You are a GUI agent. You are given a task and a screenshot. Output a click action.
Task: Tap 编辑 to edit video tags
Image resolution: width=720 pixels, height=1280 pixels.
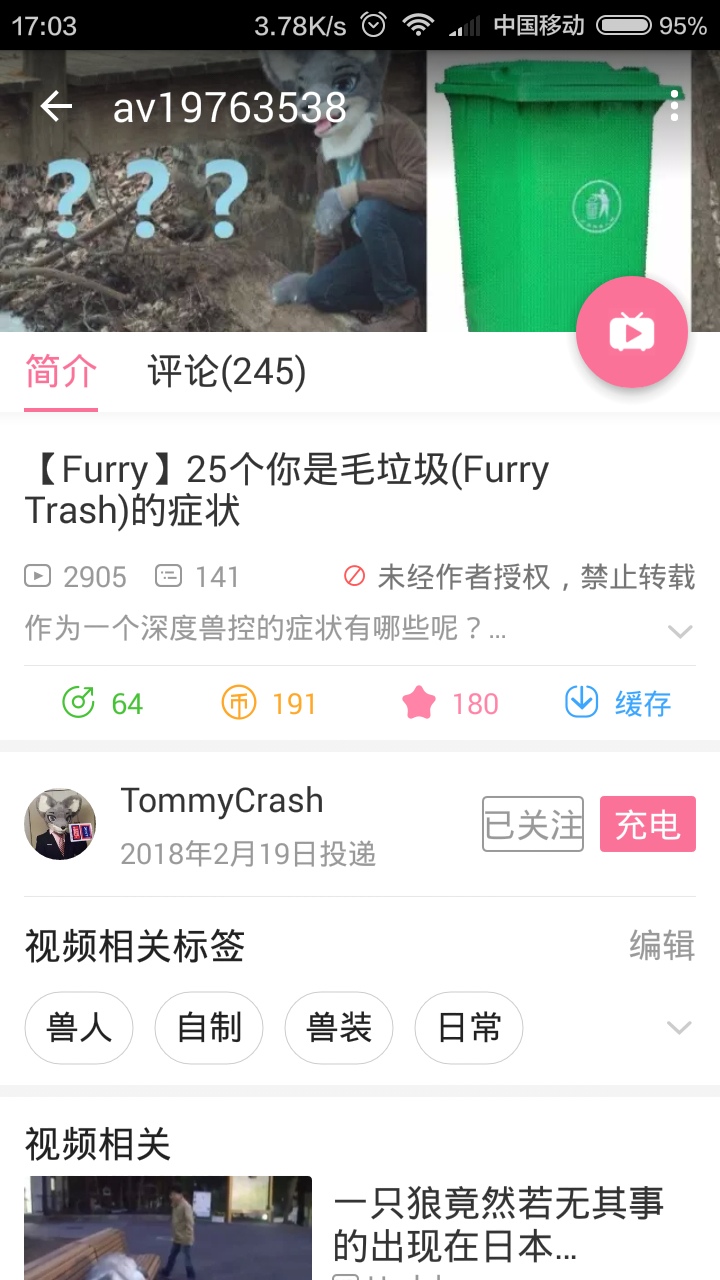click(662, 945)
